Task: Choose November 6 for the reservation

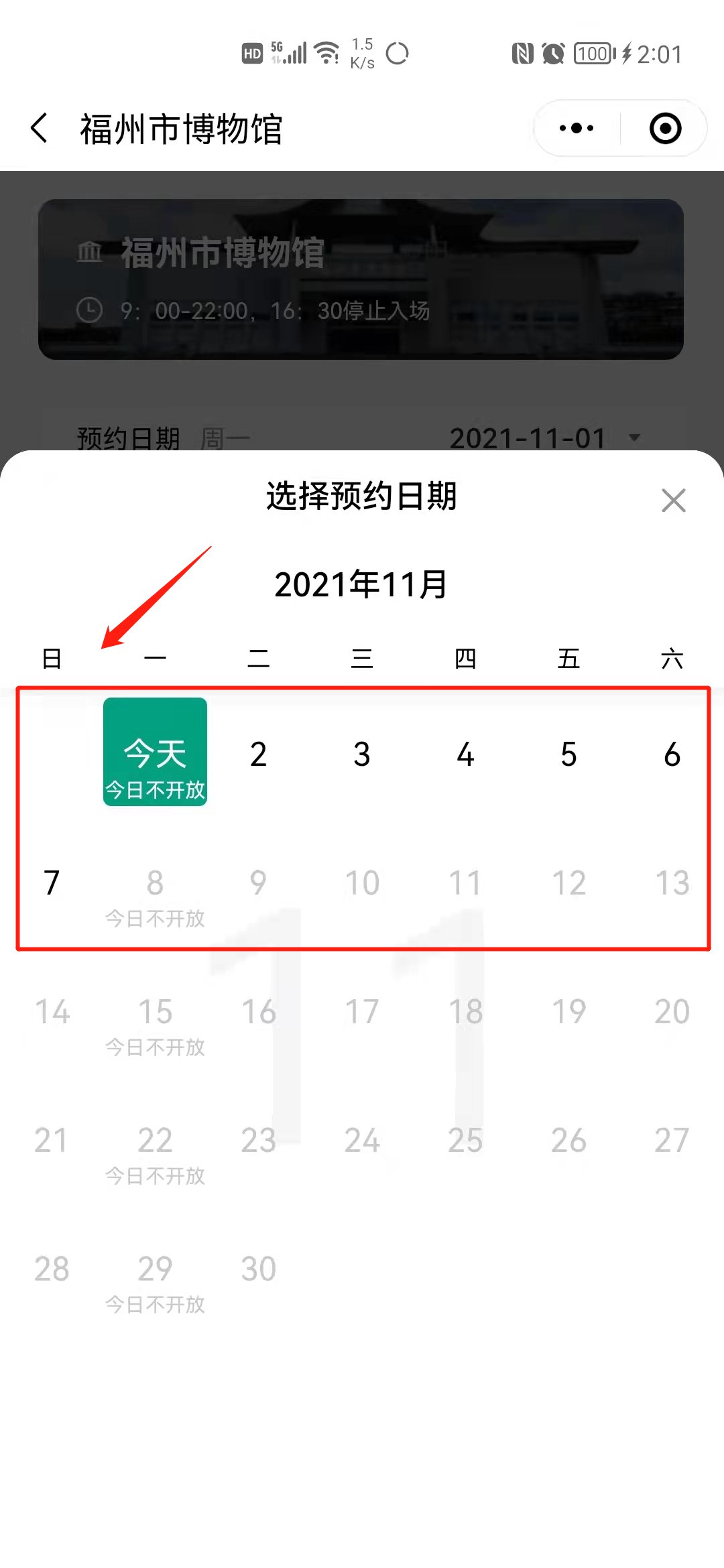Action: [672, 755]
